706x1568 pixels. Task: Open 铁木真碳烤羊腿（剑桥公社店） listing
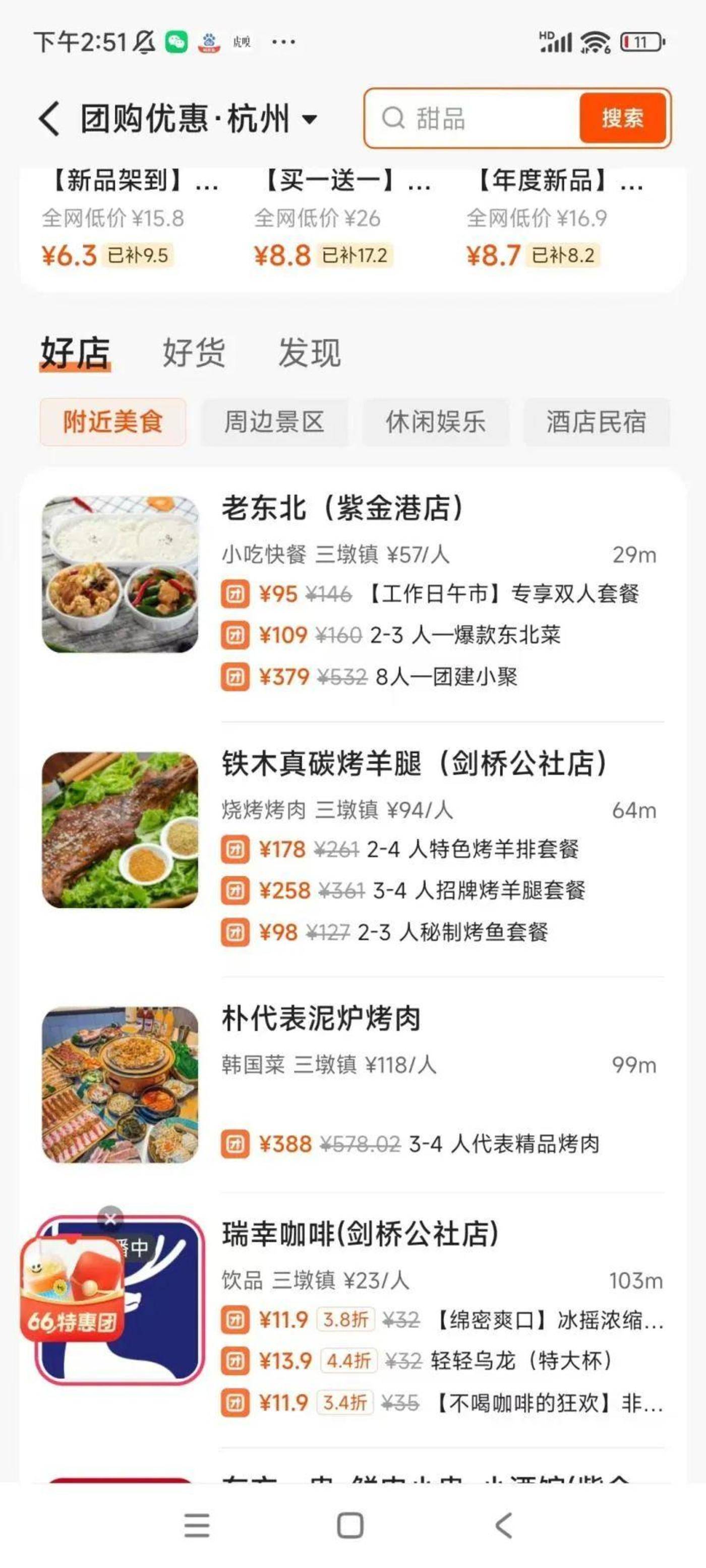tap(414, 764)
